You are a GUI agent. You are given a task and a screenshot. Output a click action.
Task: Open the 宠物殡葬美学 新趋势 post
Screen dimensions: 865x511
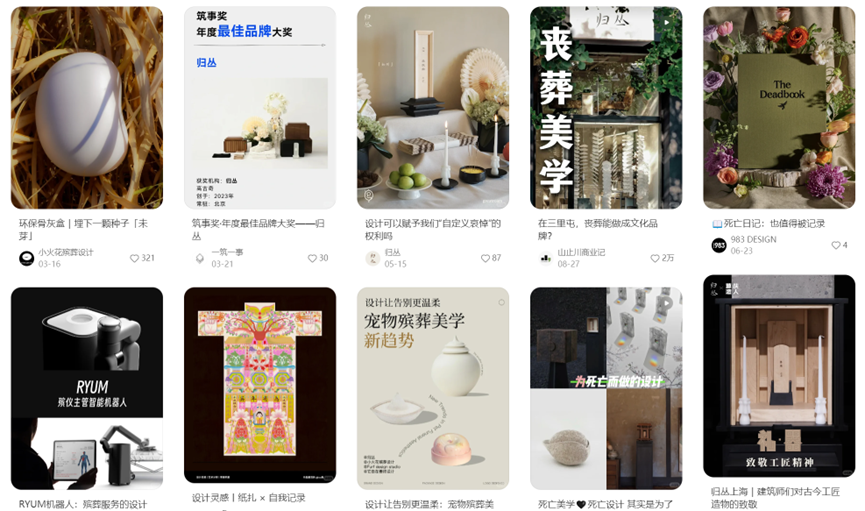point(432,388)
